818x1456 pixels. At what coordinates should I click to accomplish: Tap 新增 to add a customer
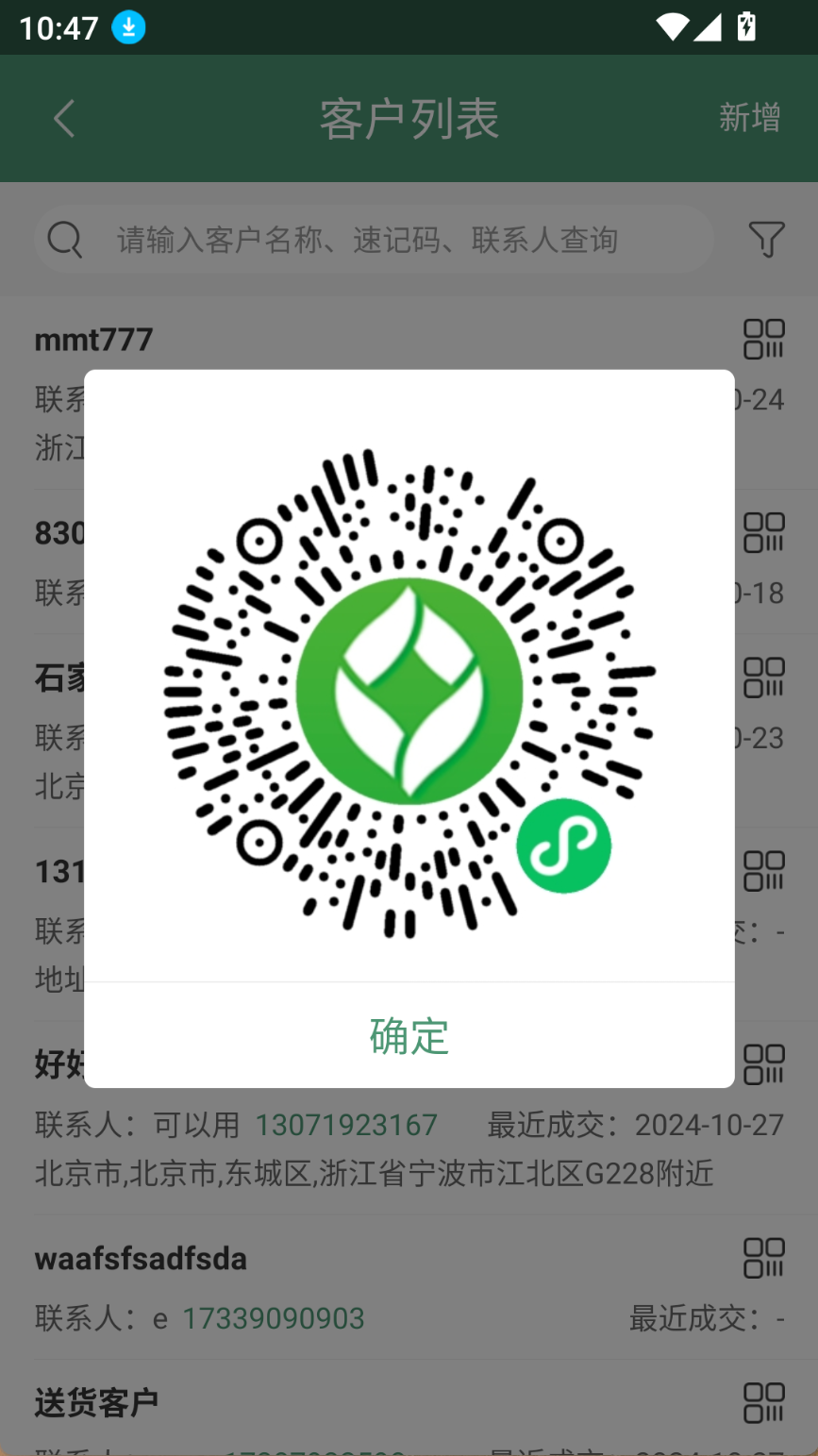749,118
